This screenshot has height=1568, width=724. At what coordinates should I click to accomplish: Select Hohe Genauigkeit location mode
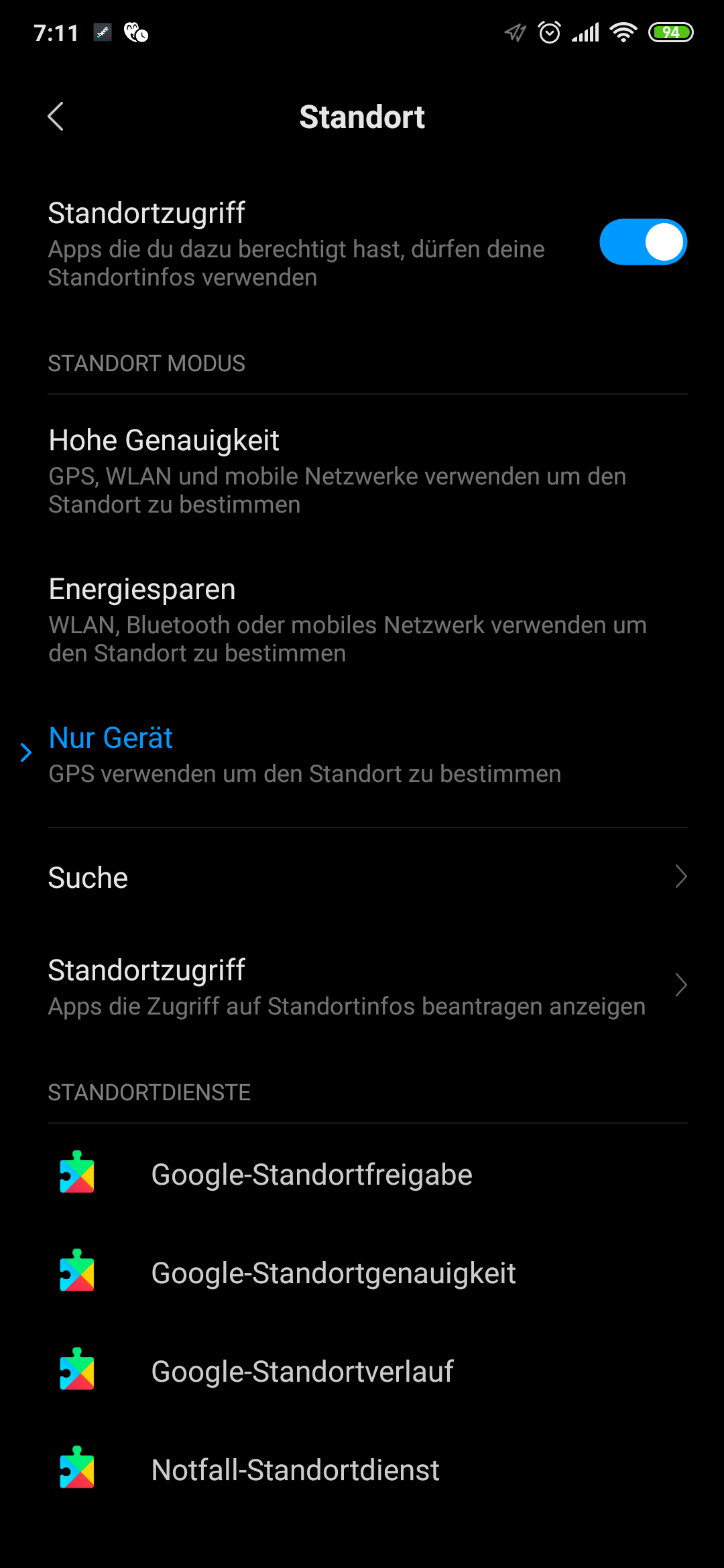(x=362, y=470)
